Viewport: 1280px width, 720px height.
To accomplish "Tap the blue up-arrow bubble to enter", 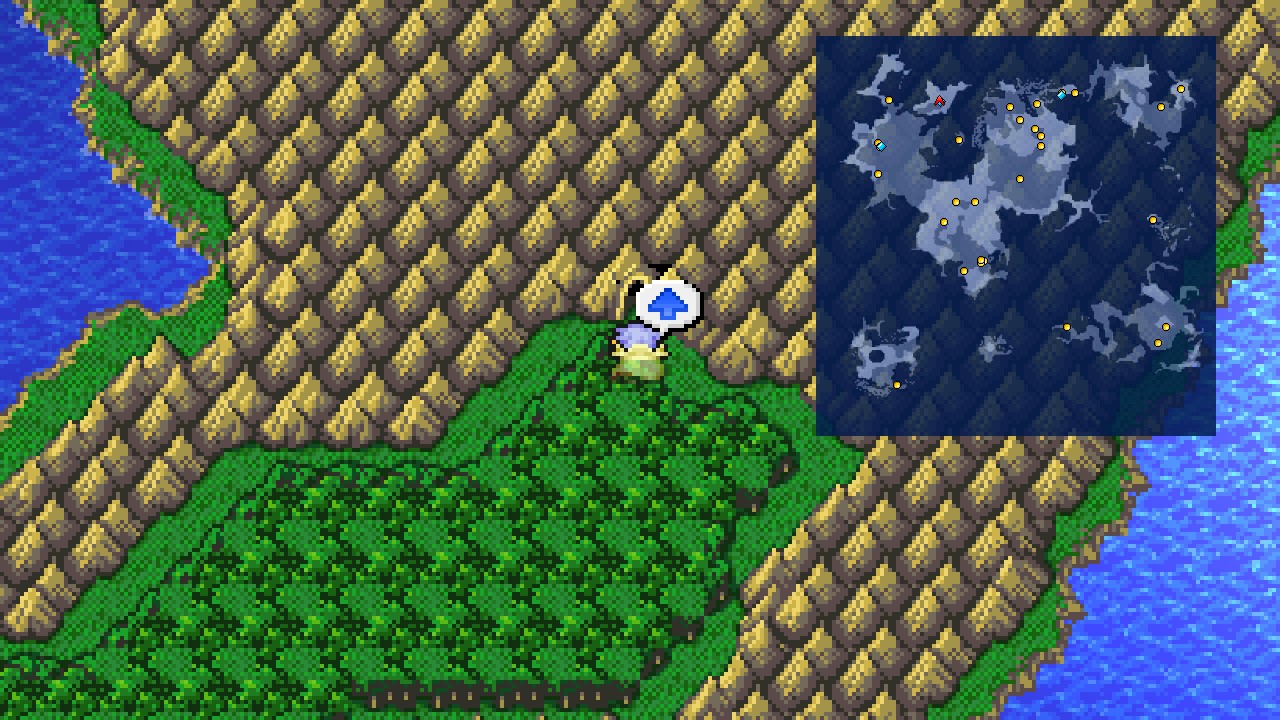I will click(668, 303).
